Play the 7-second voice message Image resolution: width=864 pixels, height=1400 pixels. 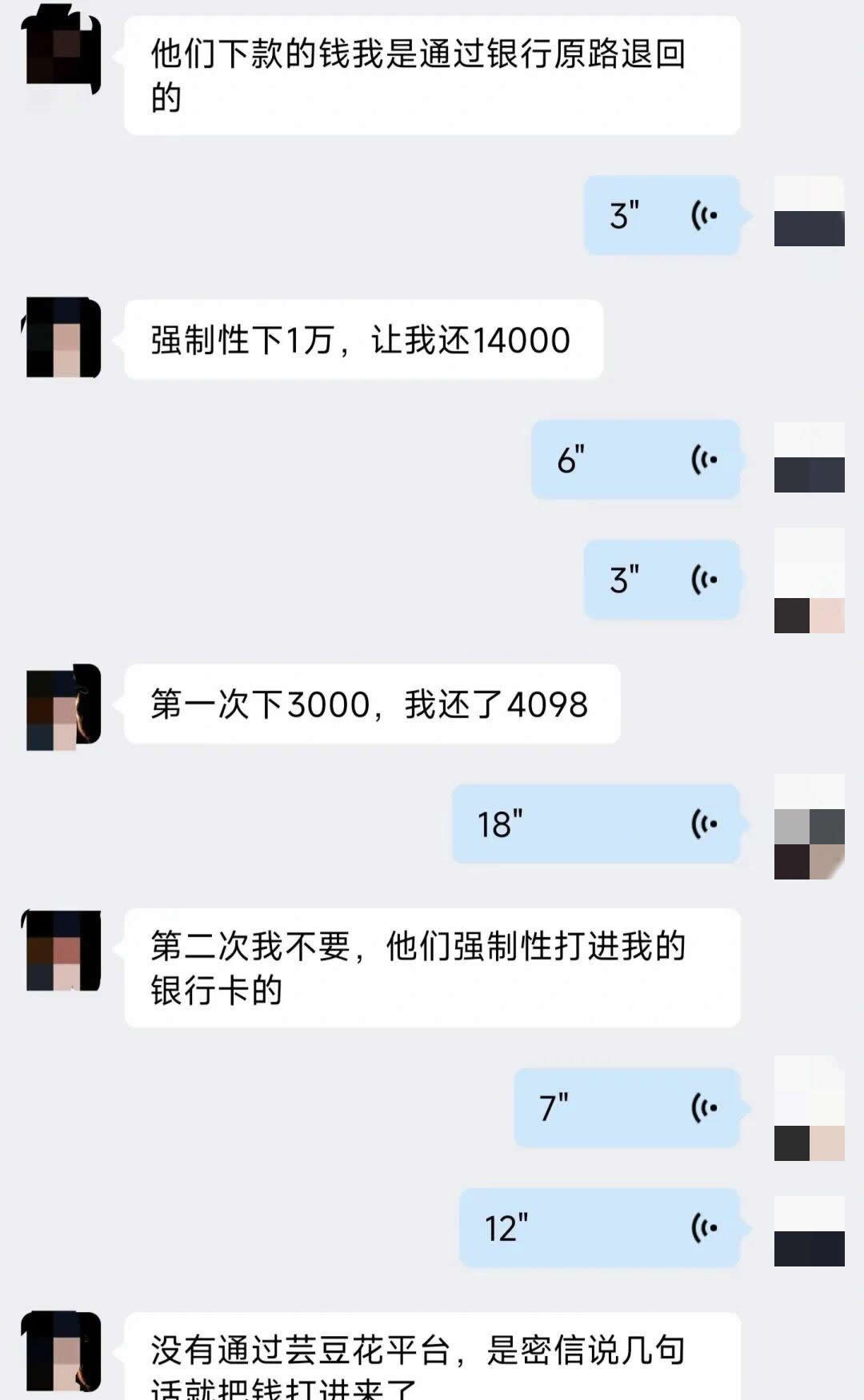point(626,1107)
